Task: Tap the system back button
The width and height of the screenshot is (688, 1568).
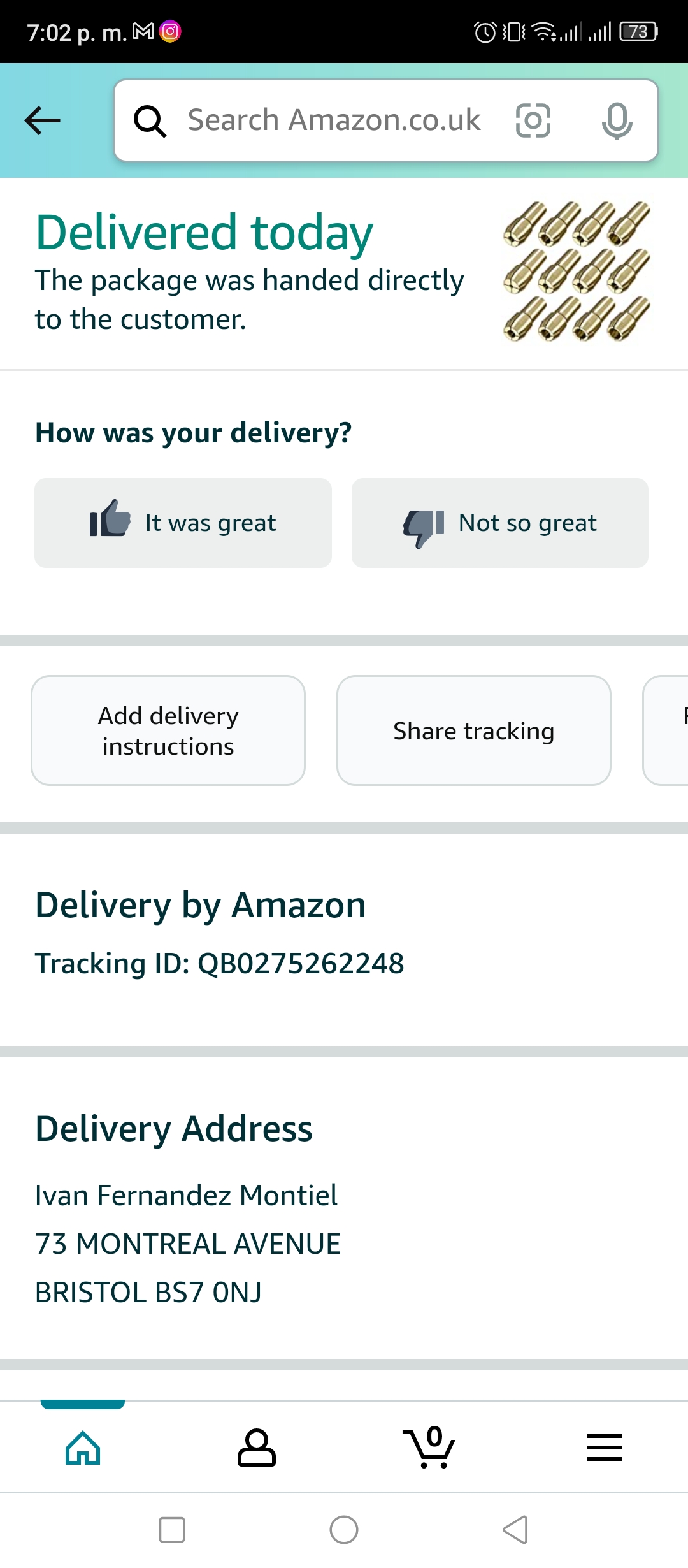Action: point(515,1530)
